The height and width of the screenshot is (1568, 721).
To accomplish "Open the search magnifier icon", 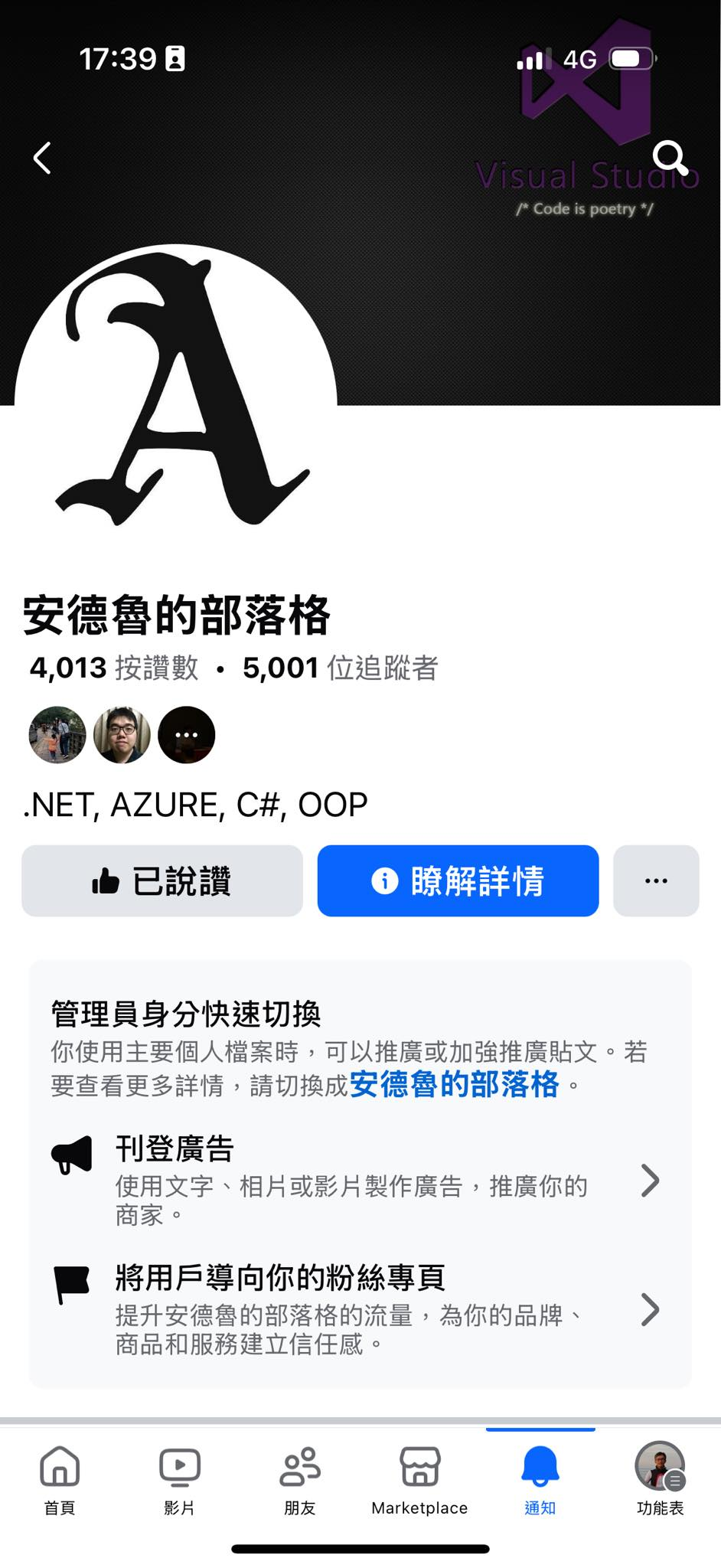I will click(x=670, y=158).
